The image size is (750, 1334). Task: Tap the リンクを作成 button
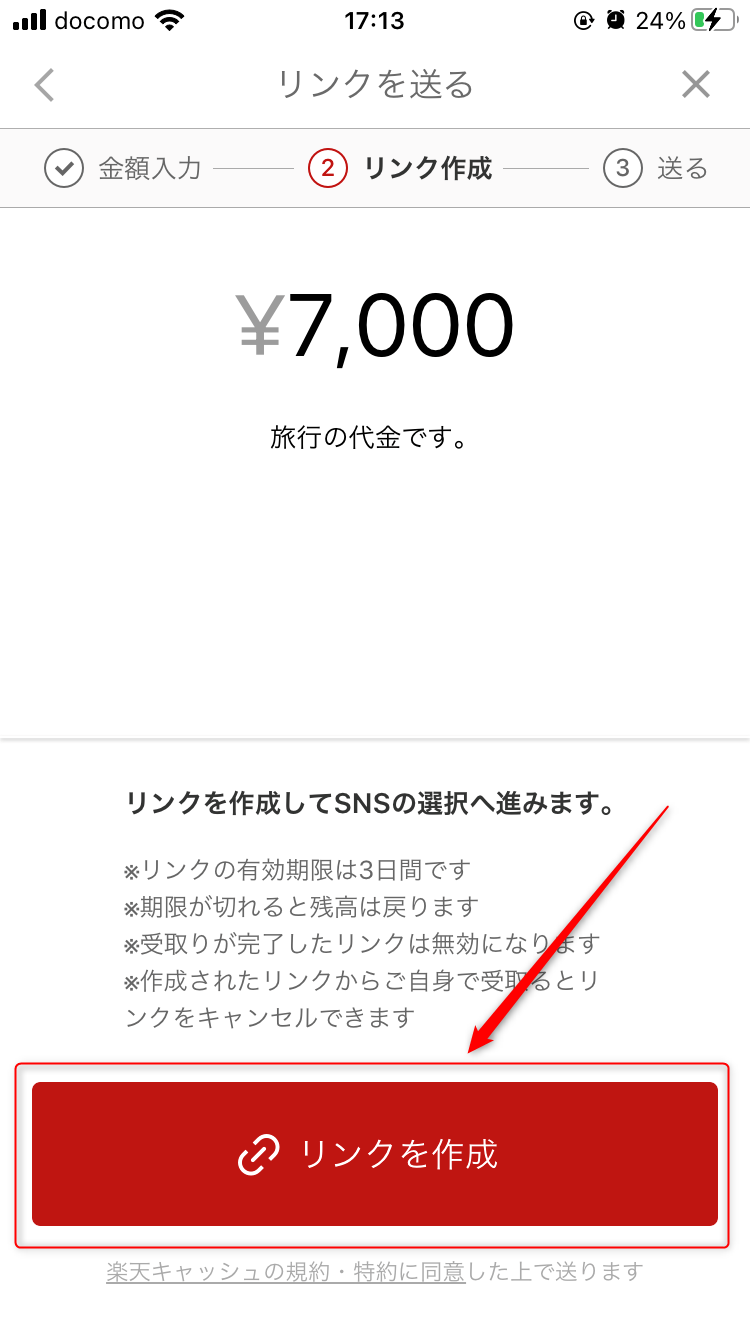pos(375,1154)
